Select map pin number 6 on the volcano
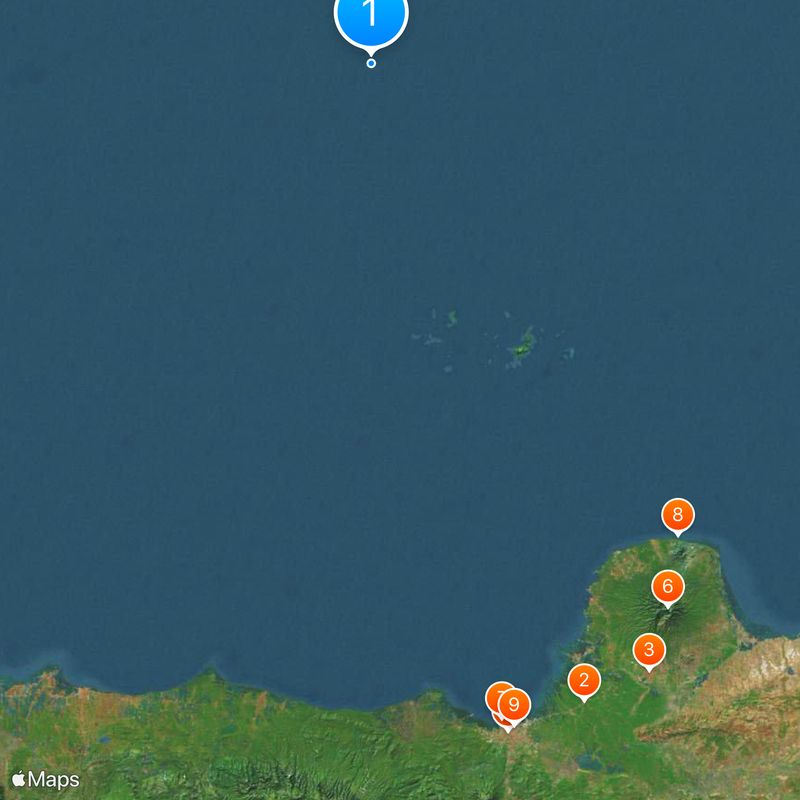 pos(668,586)
